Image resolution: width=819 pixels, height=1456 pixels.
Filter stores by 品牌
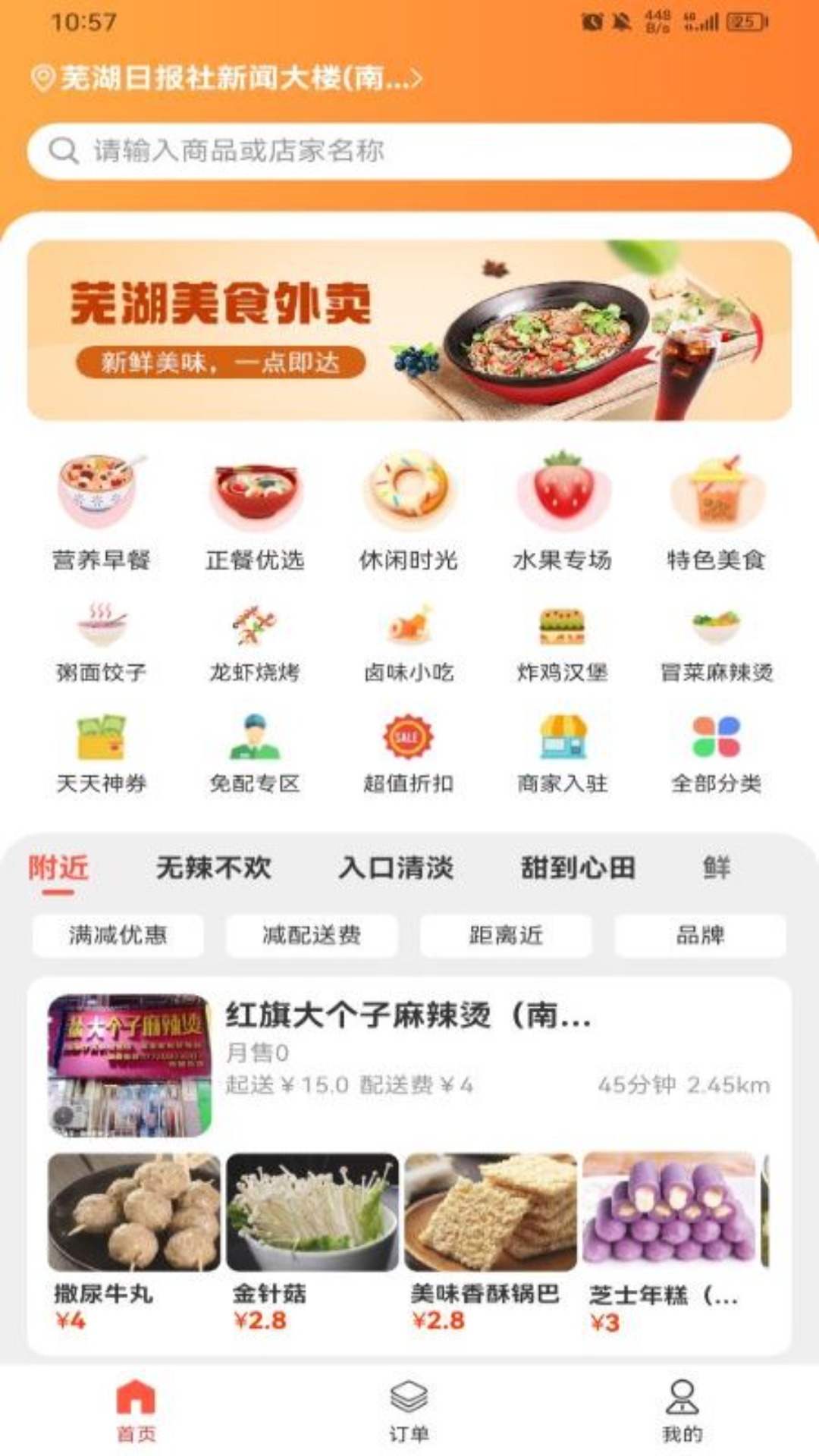tap(700, 935)
